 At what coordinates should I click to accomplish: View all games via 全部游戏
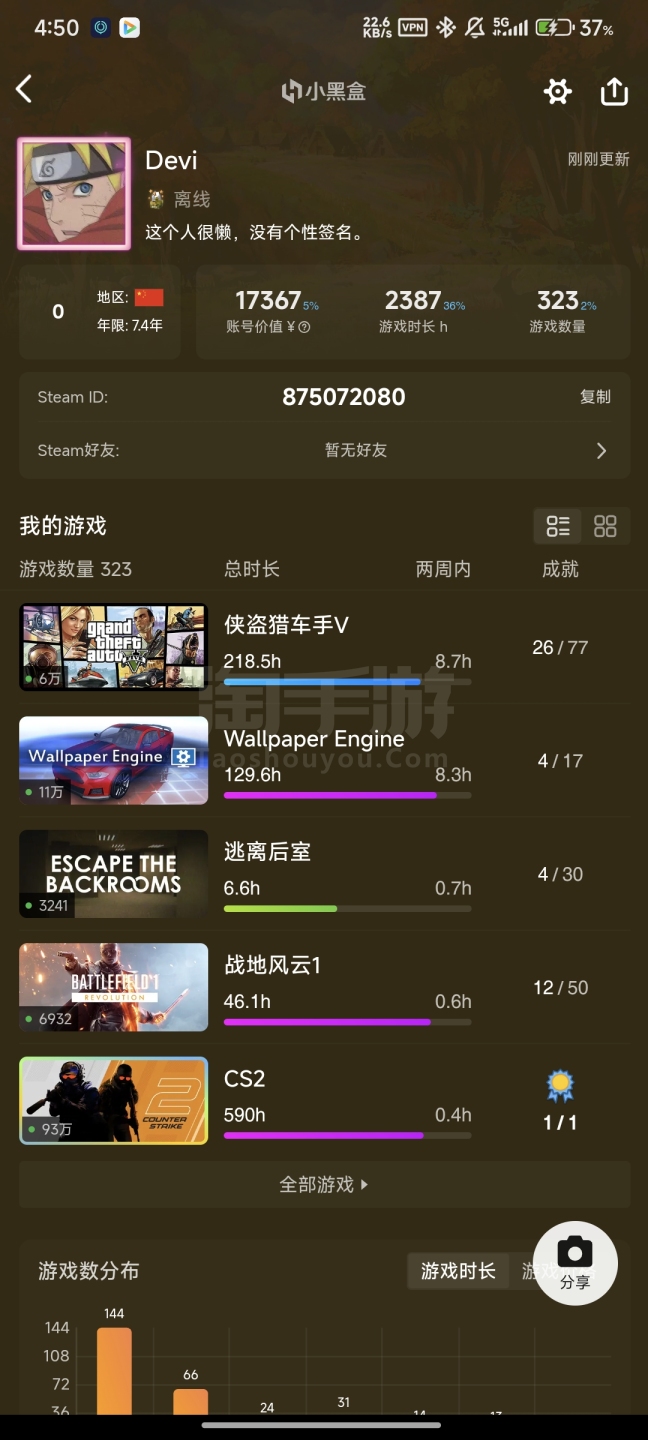tap(324, 1185)
